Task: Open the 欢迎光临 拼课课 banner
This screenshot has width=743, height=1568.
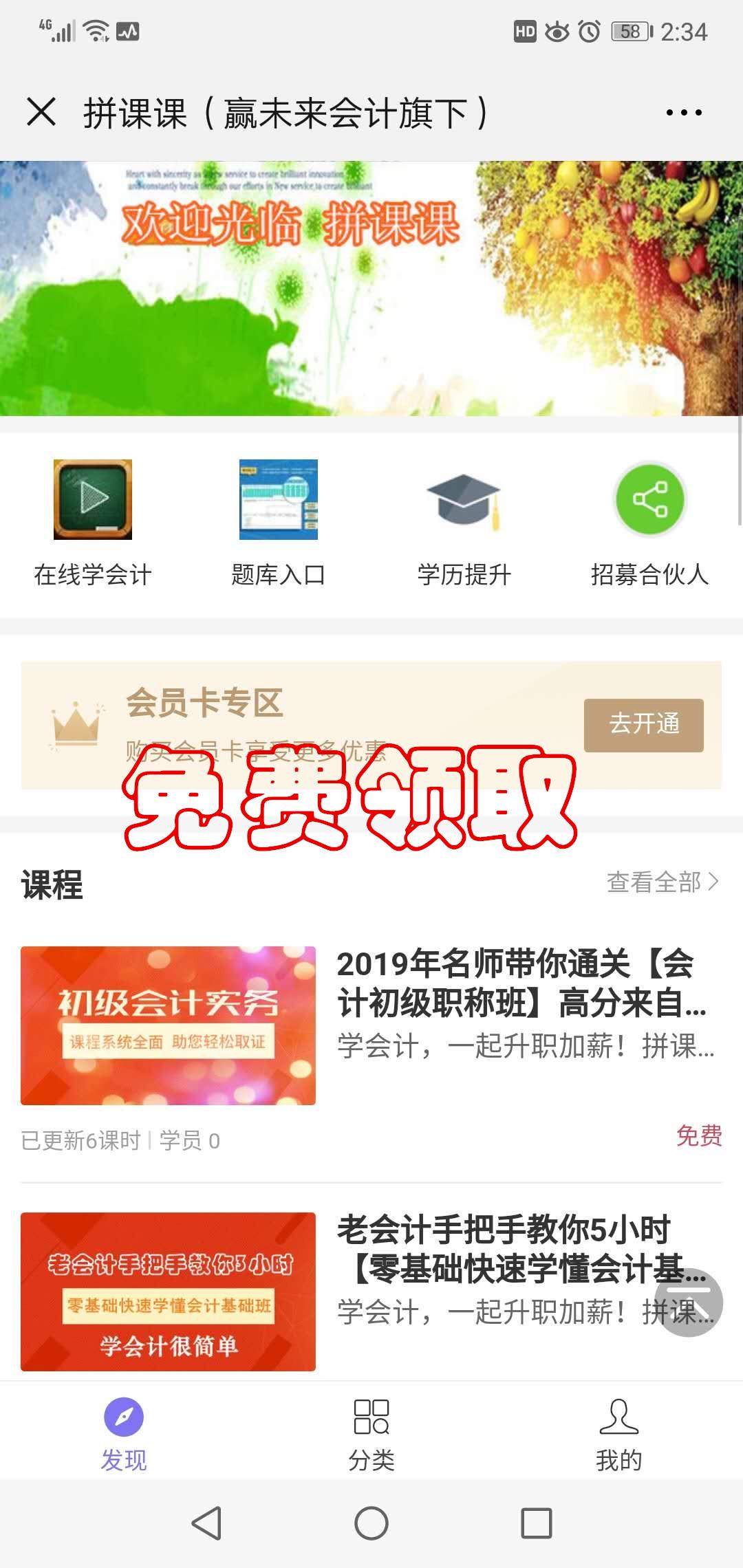Action: point(371,289)
